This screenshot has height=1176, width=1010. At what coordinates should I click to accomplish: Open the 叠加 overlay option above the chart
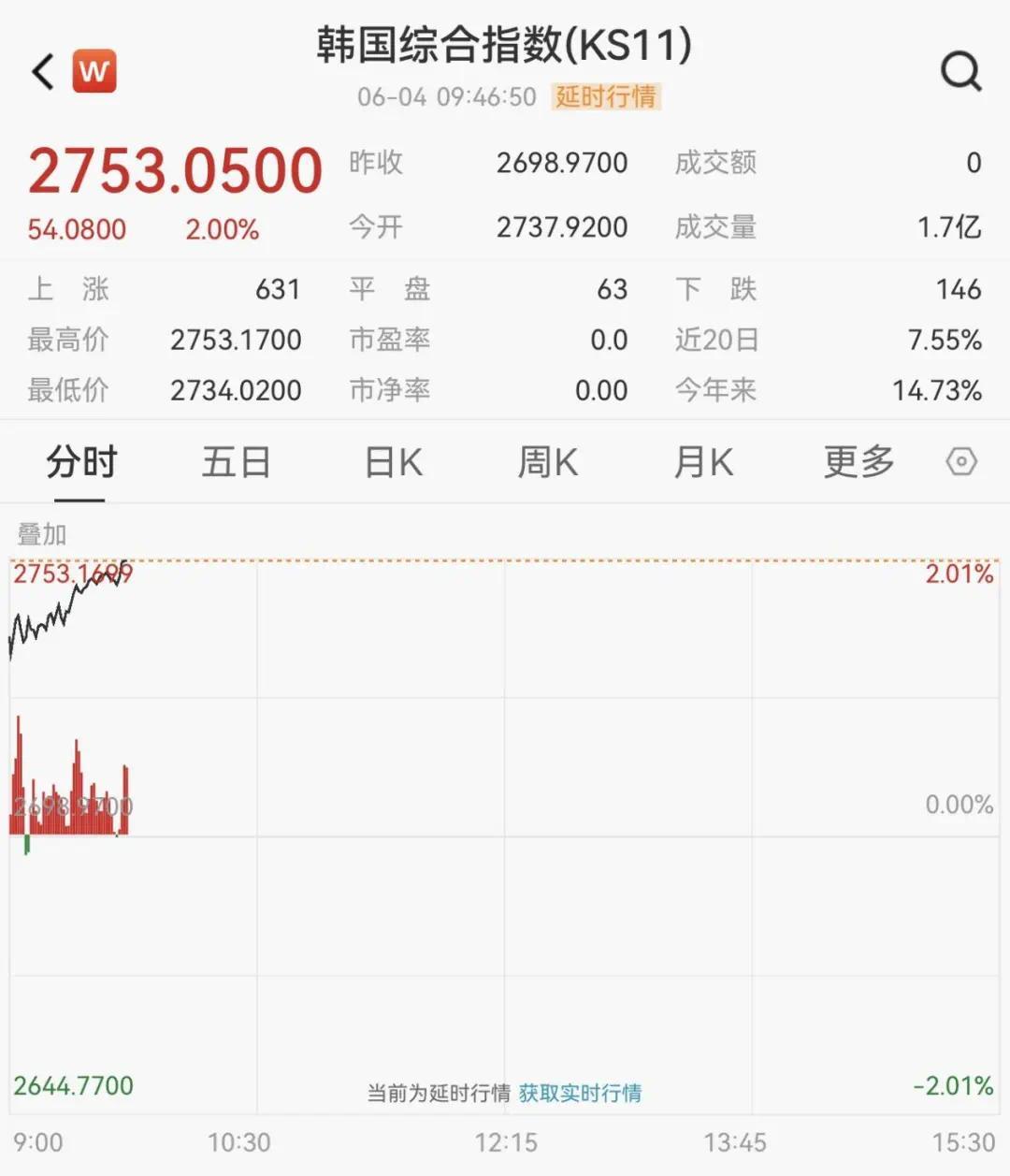[x=42, y=535]
